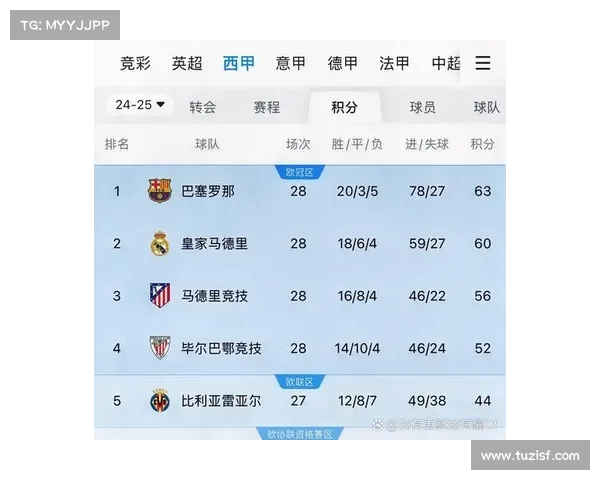Switch to the 球员 players sub-tab
Viewport: 600px width, 480px height.
click(x=422, y=107)
